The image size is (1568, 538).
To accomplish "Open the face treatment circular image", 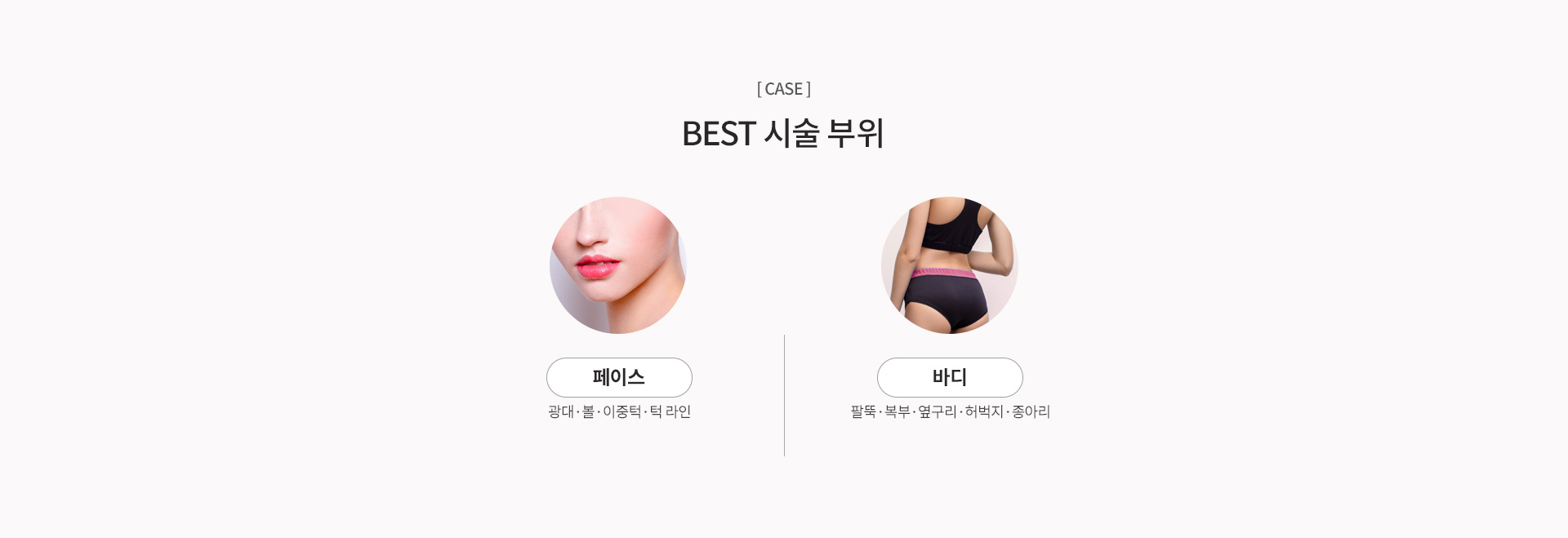I will [x=618, y=265].
